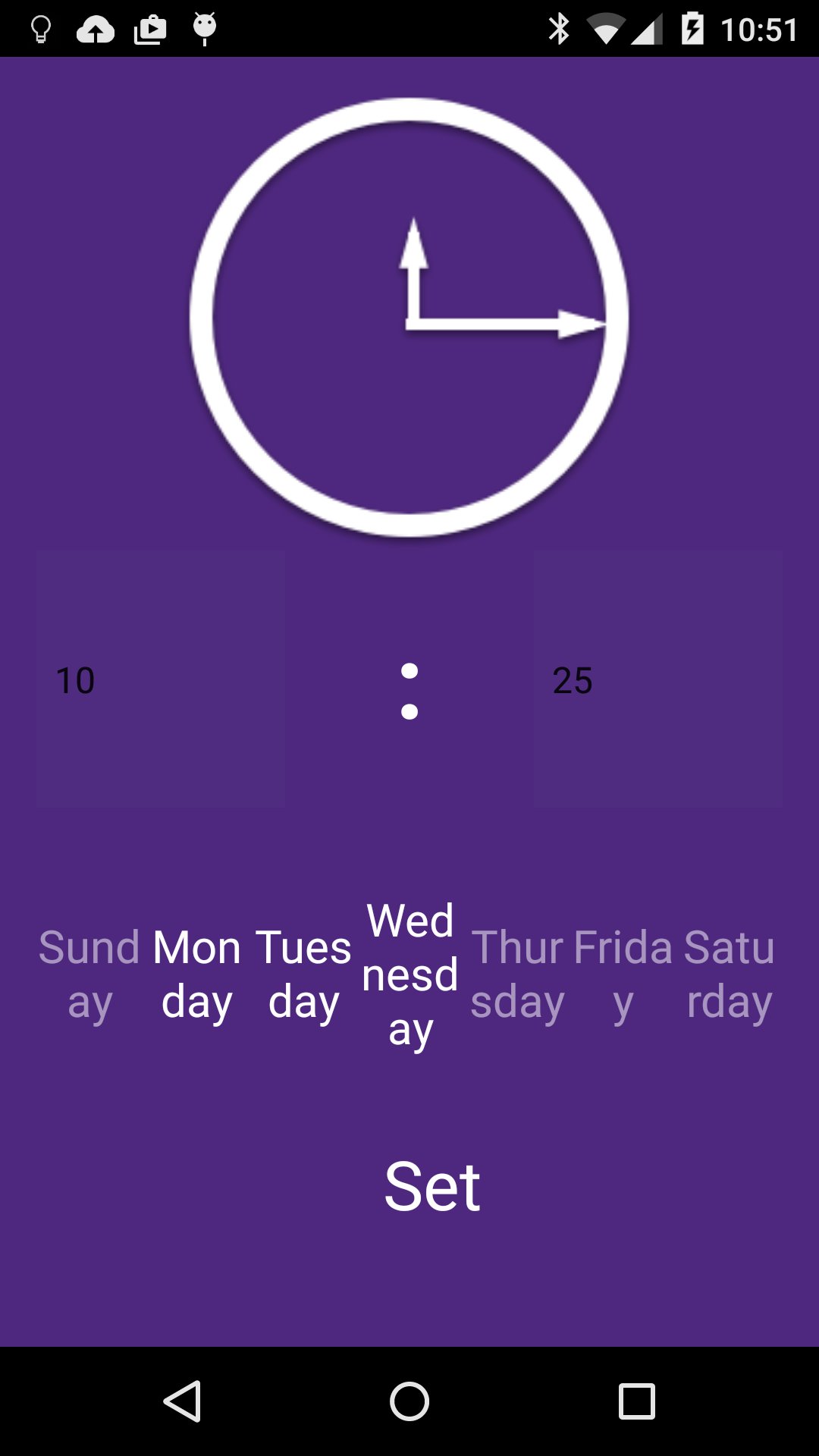Tap the flashlight notification icon
The image size is (819, 1456).
[x=39, y=29]
